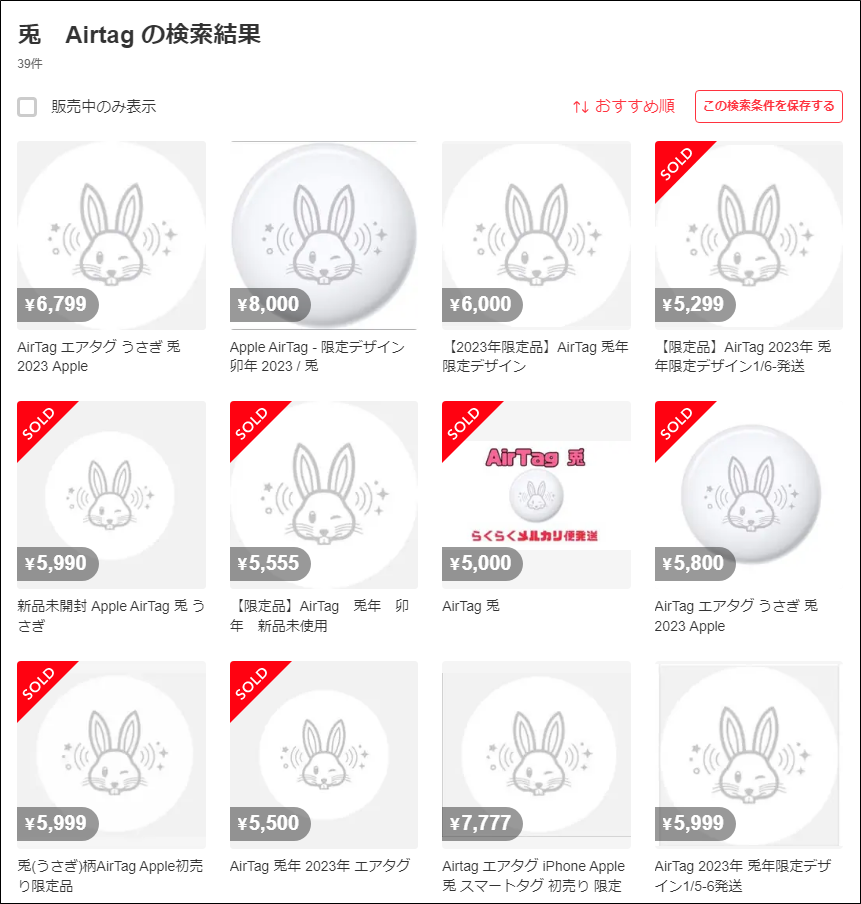Open the ¥5,990 新品未開封 Apple AirTag item
861x904 pixels.
[x=111, y=495]
